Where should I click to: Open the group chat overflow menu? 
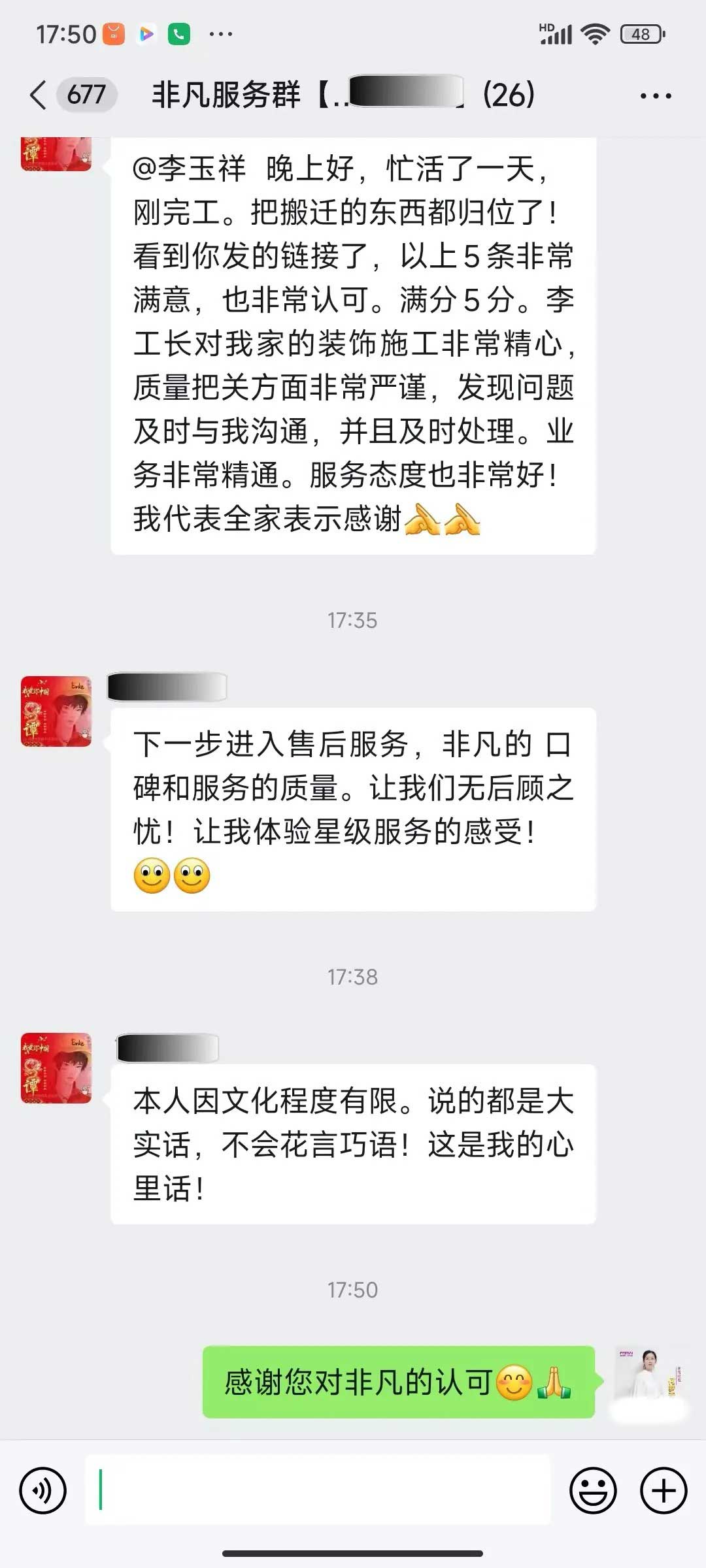655,95
